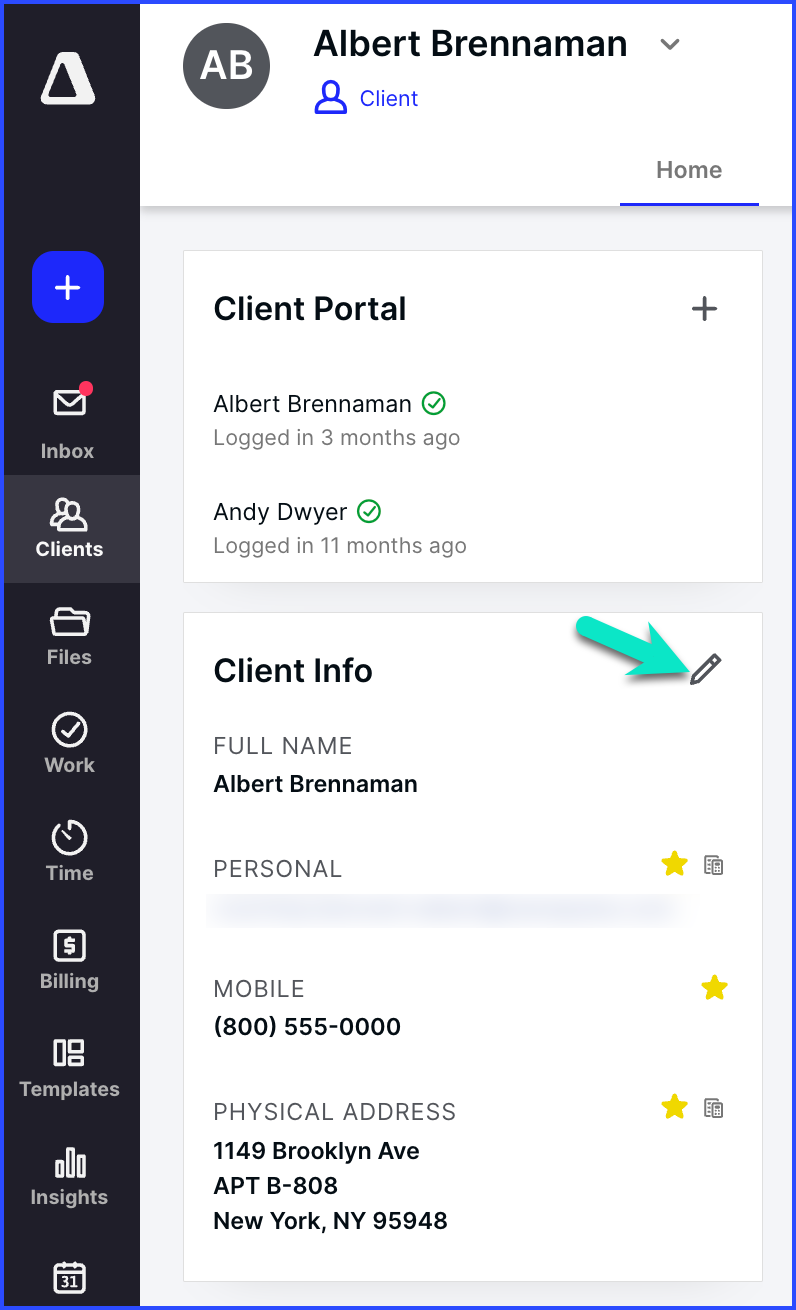Screen dimensions: 796x1310
Task: Open the calendar icon in sidebar
Action: pyautogui.click(x=69, y=1277)
